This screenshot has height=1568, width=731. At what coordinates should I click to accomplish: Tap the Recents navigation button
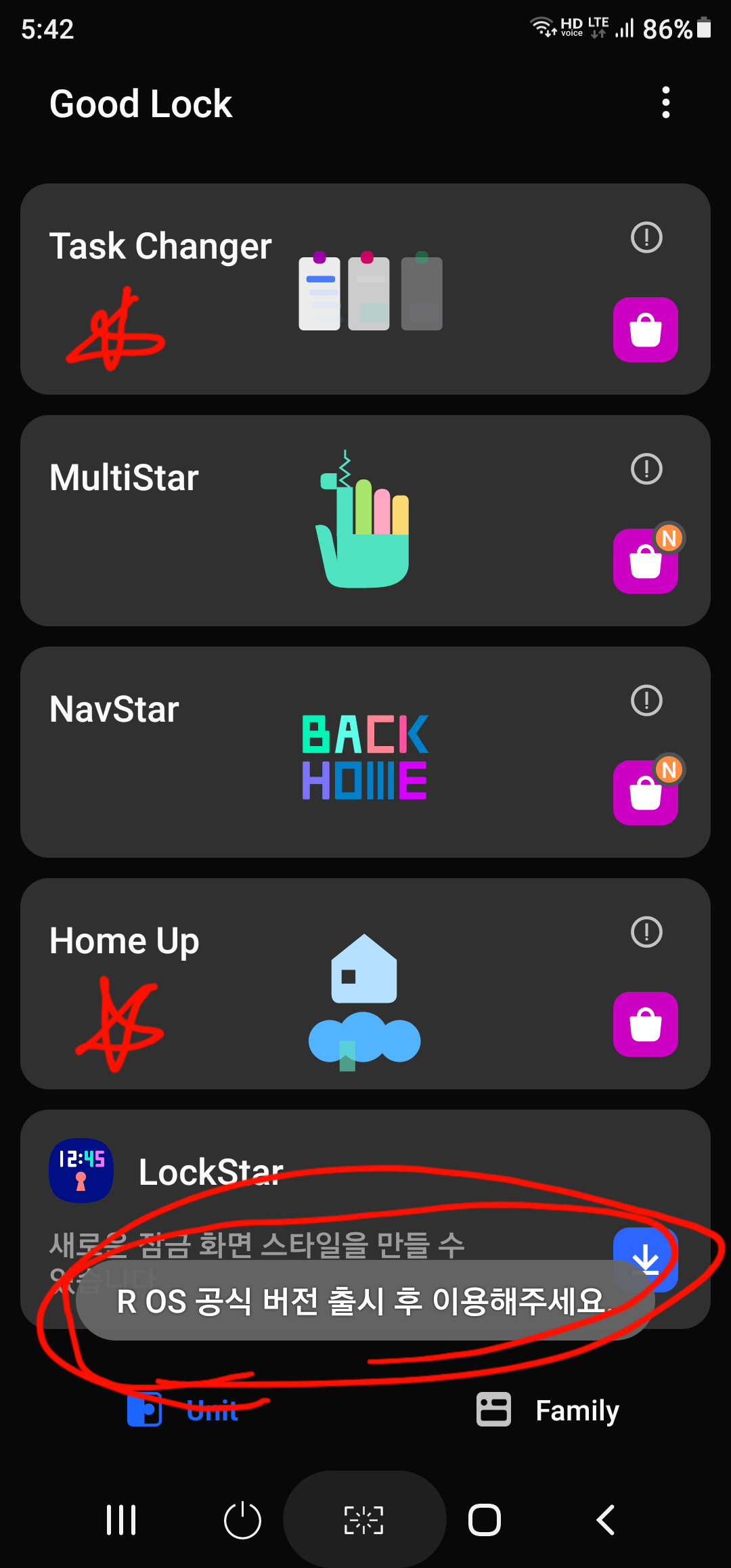(x=120, y=1519)
